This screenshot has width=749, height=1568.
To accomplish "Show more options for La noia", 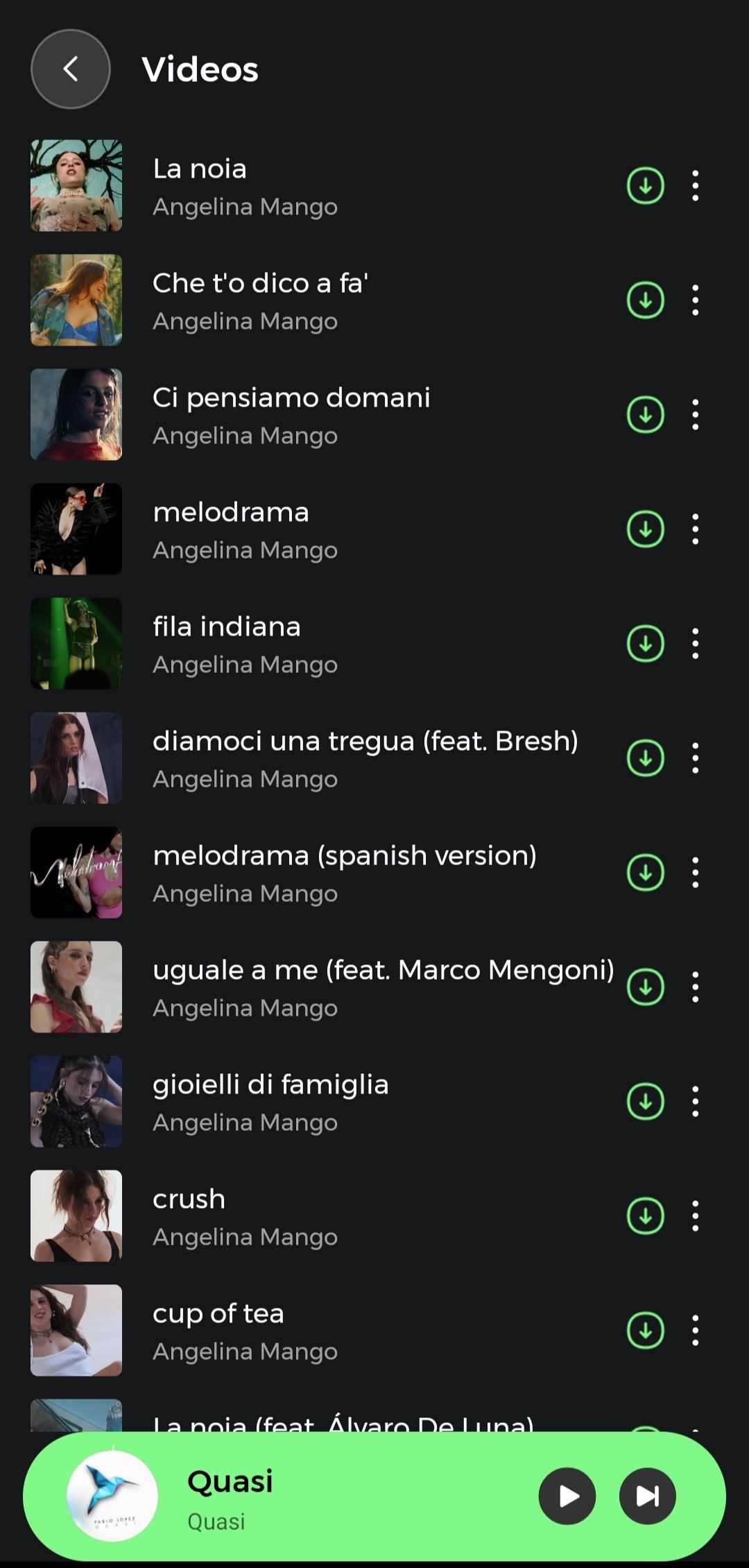I will 695,186.
